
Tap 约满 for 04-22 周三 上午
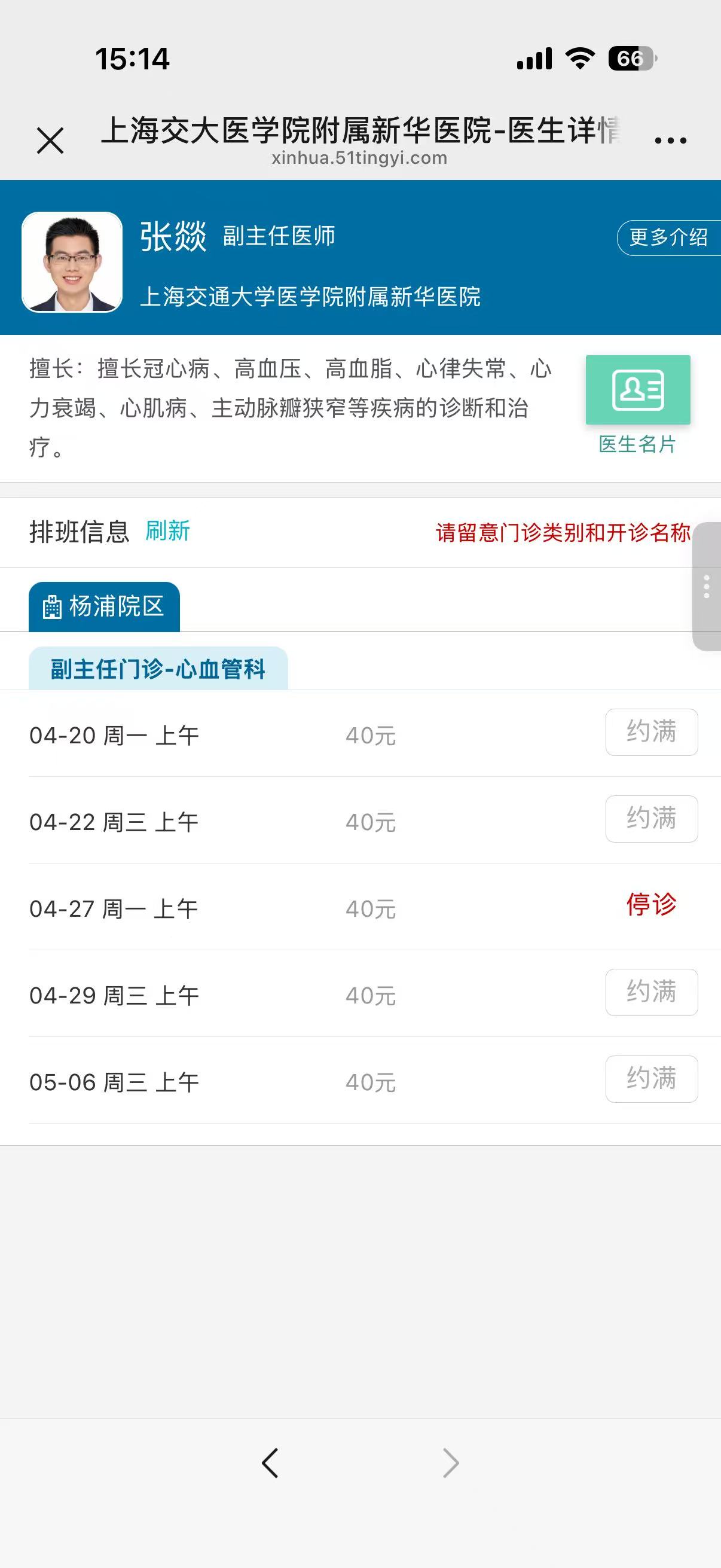pos(651,819)
